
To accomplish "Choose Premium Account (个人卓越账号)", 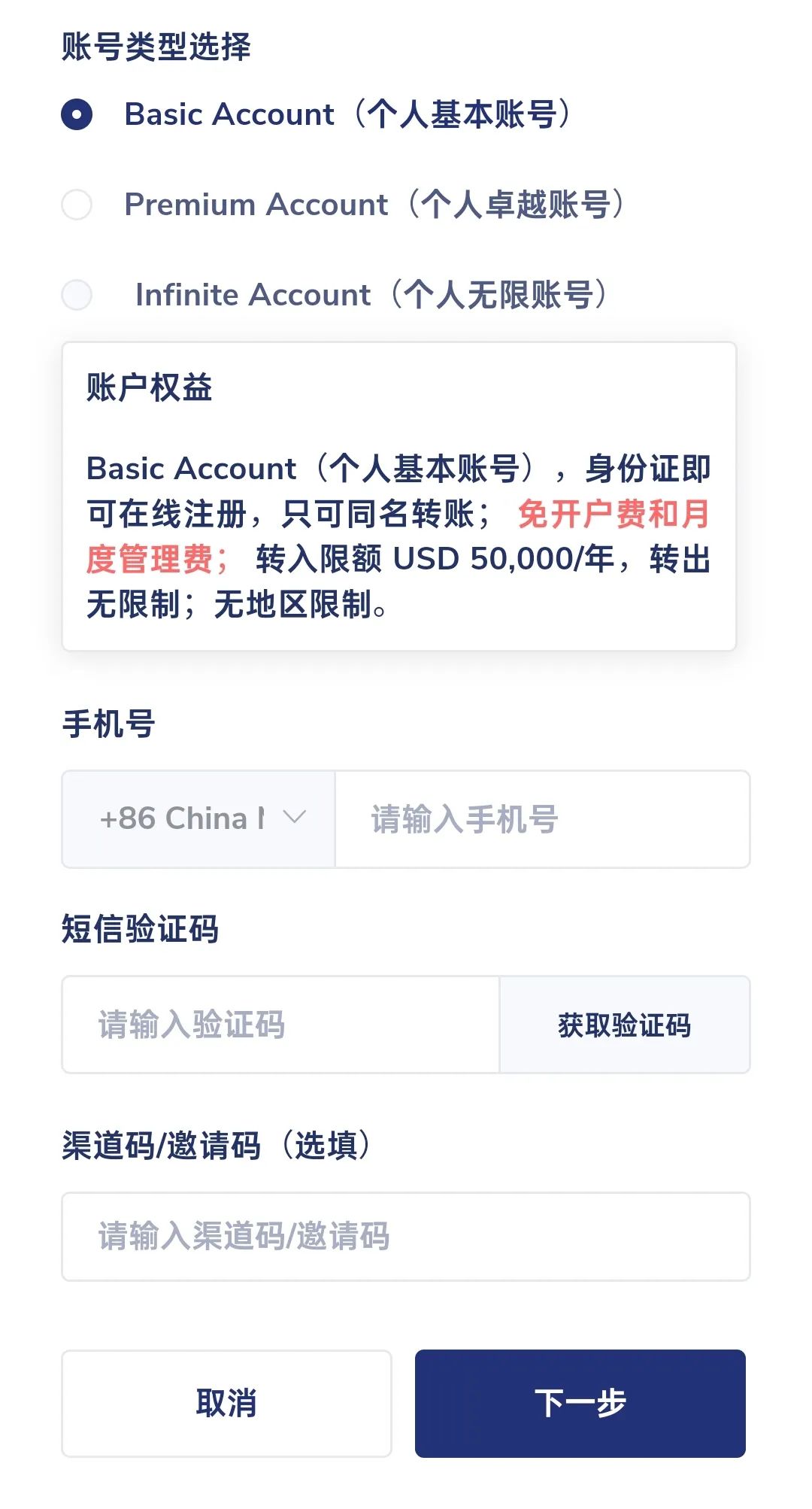I will 77,205.
